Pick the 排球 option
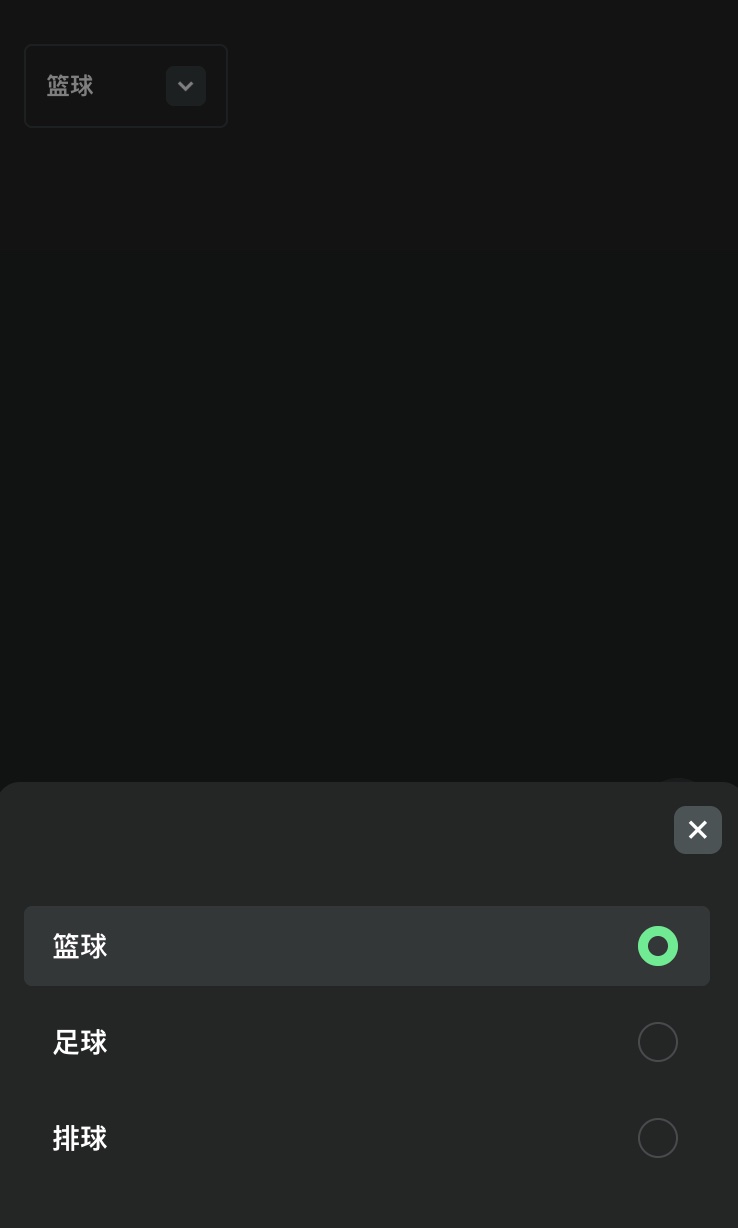 [367, 1138]
